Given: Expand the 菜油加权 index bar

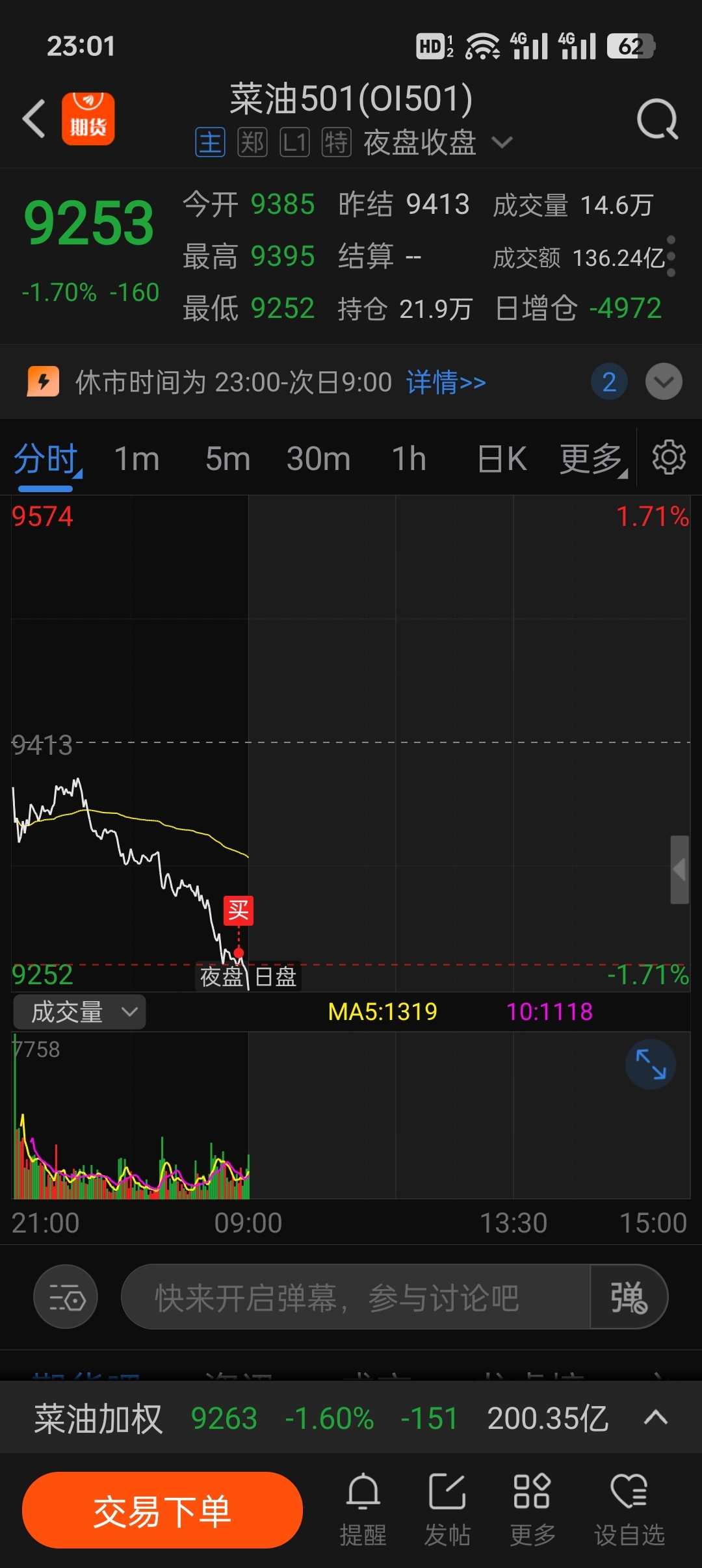Looking at the screenshot, I should (x=656, y=1417).
